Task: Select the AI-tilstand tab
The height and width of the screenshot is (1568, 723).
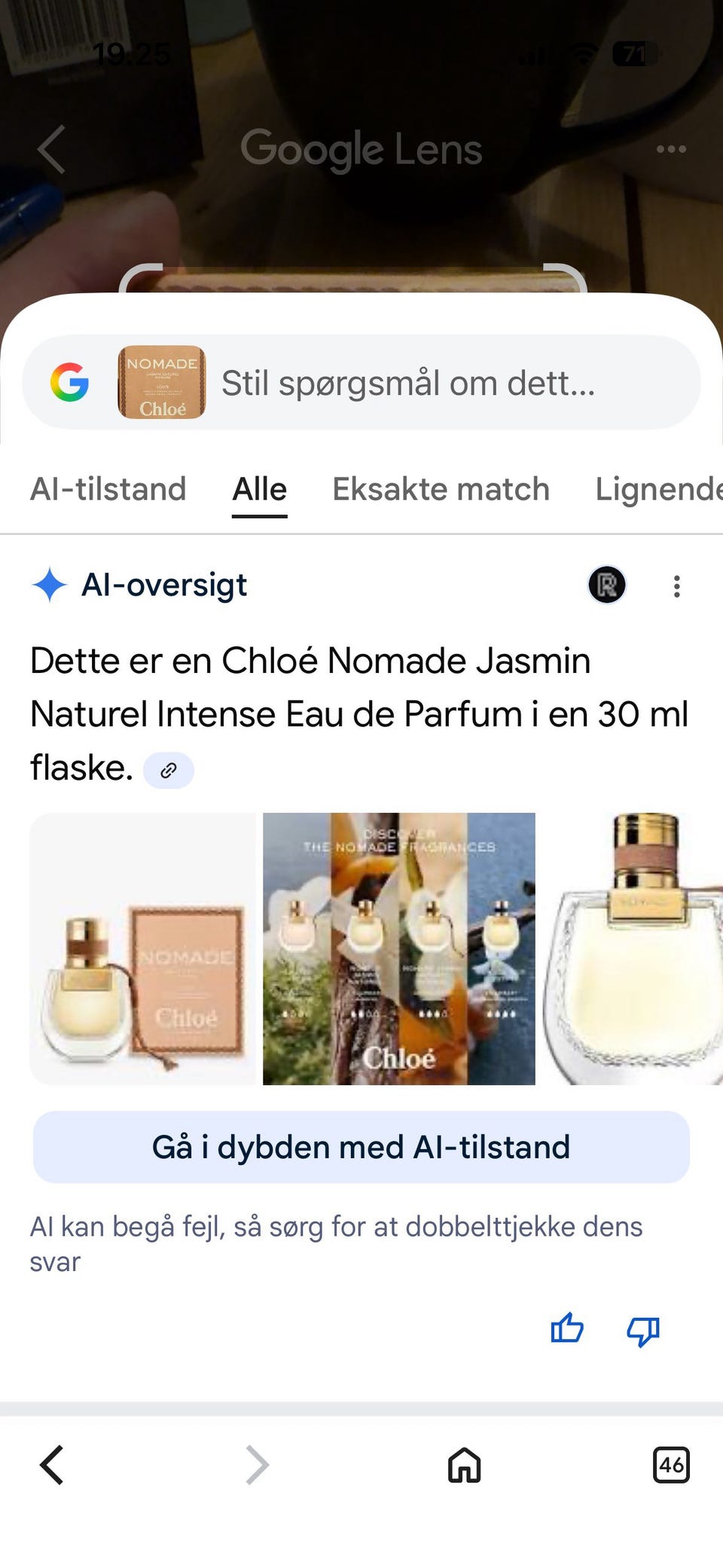Action: point(108,488)
